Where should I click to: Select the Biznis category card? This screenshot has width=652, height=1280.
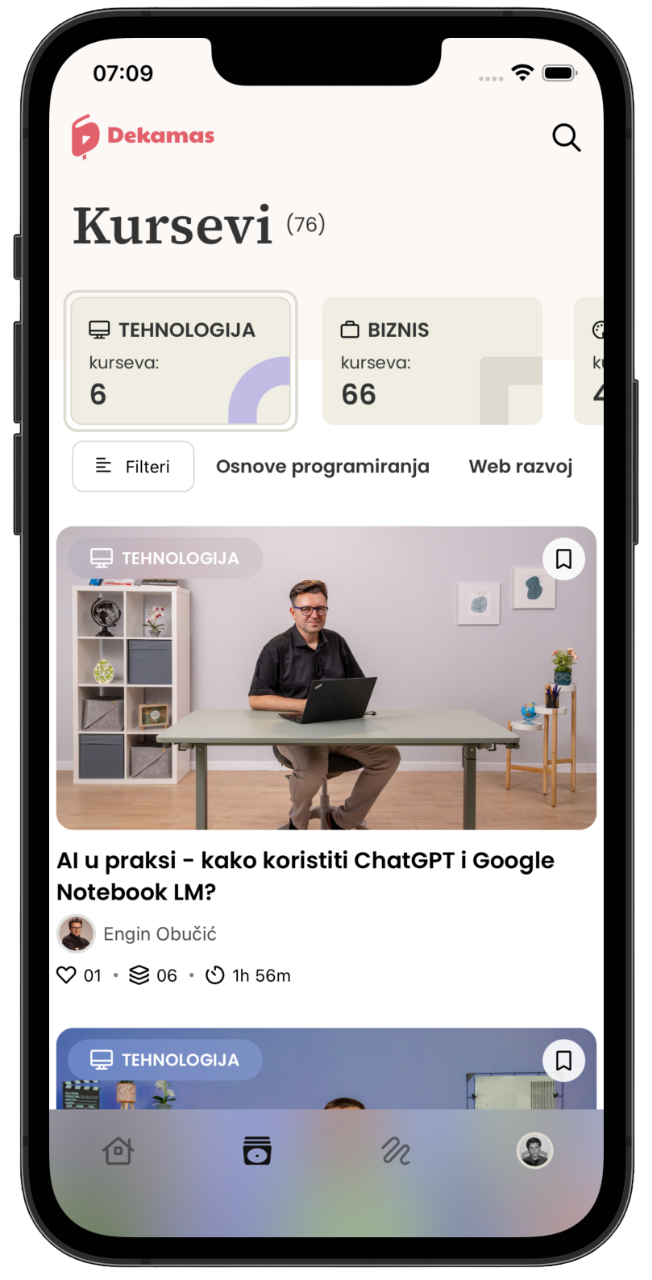432,361
